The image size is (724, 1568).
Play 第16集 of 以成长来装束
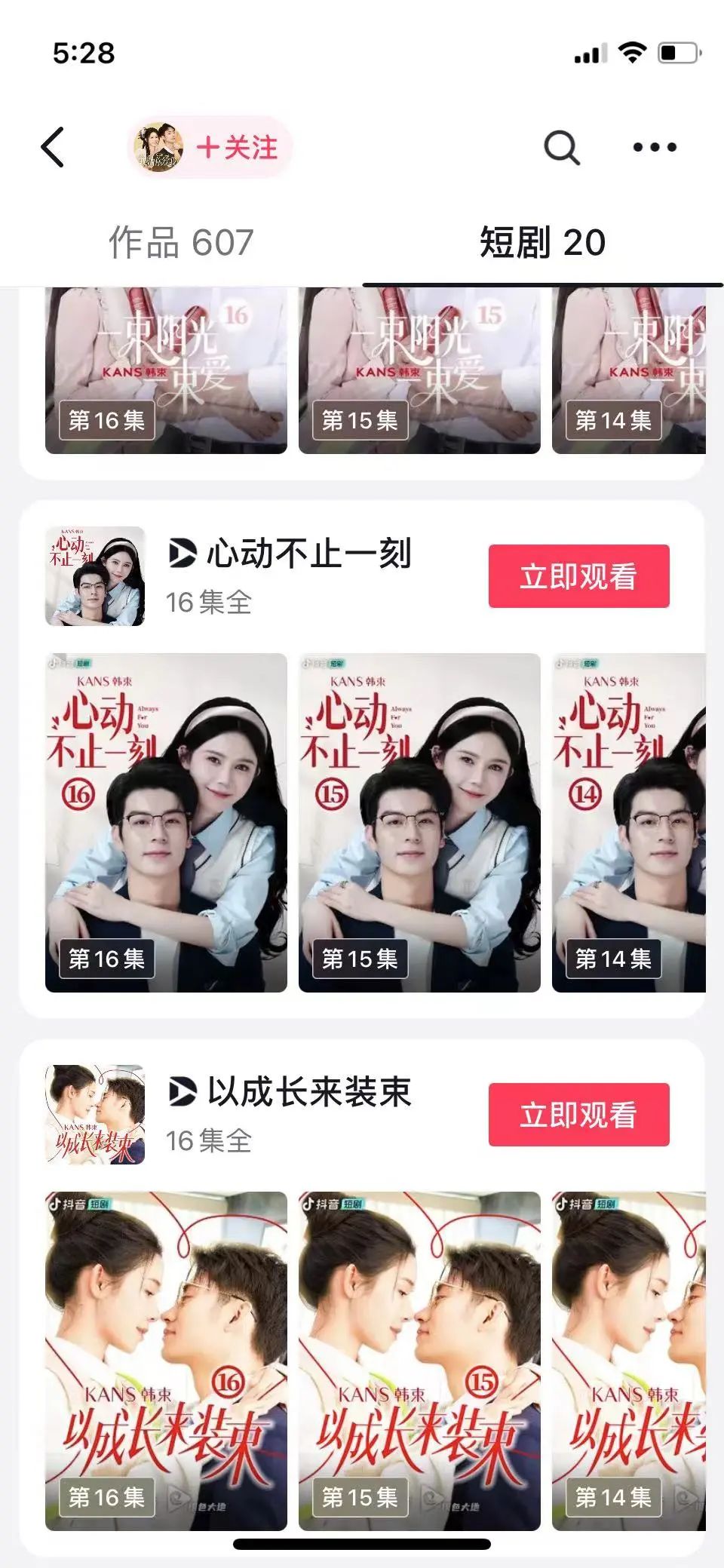tap(166, 1361)
